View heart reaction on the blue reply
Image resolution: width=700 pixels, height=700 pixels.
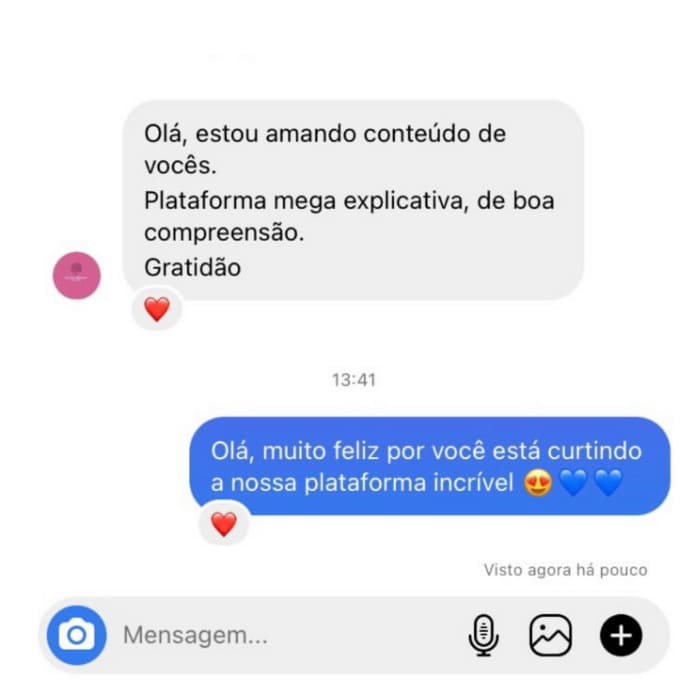coord(224,523)
